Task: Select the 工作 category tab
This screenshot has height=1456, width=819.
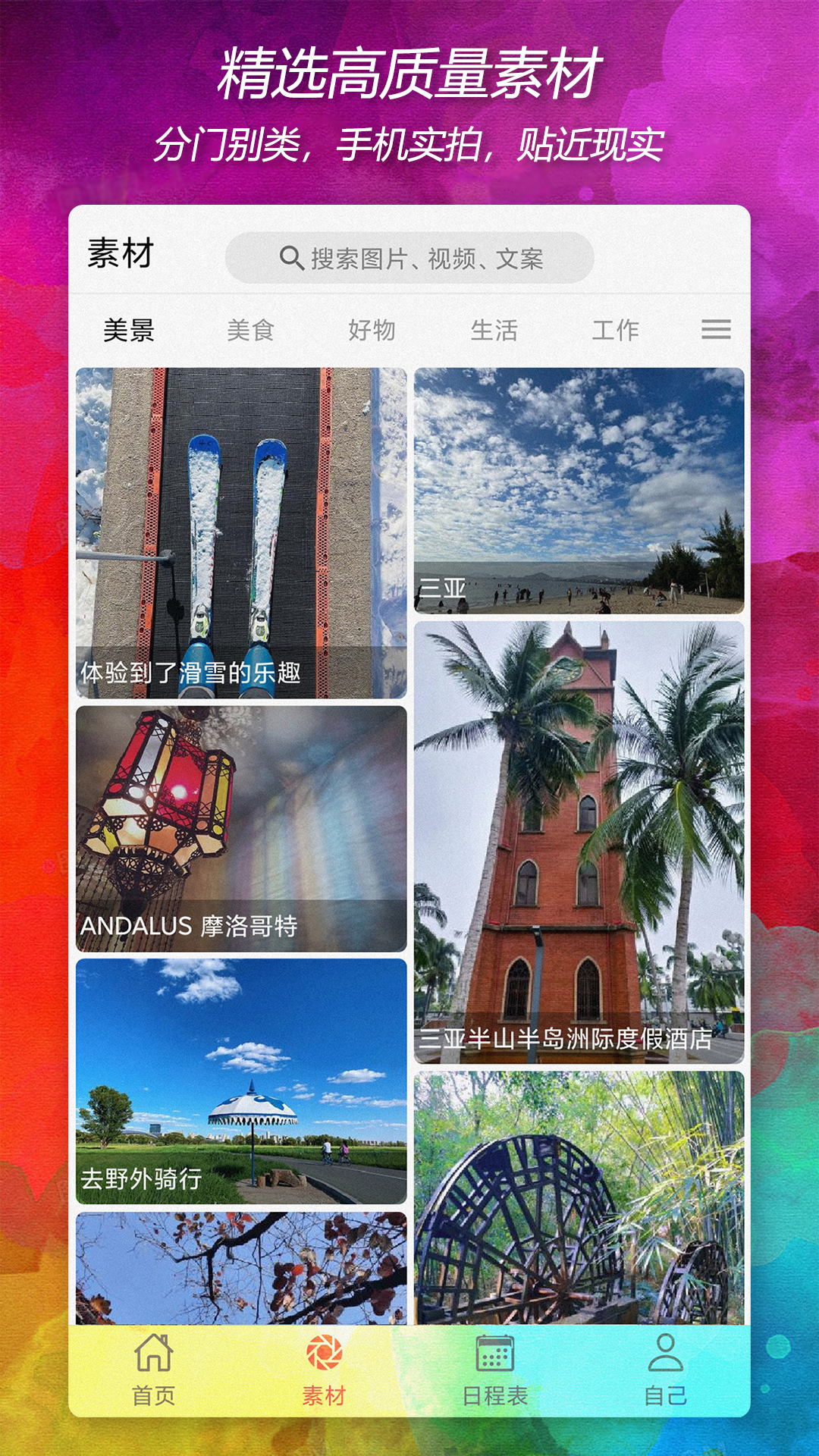Action: 616,329
